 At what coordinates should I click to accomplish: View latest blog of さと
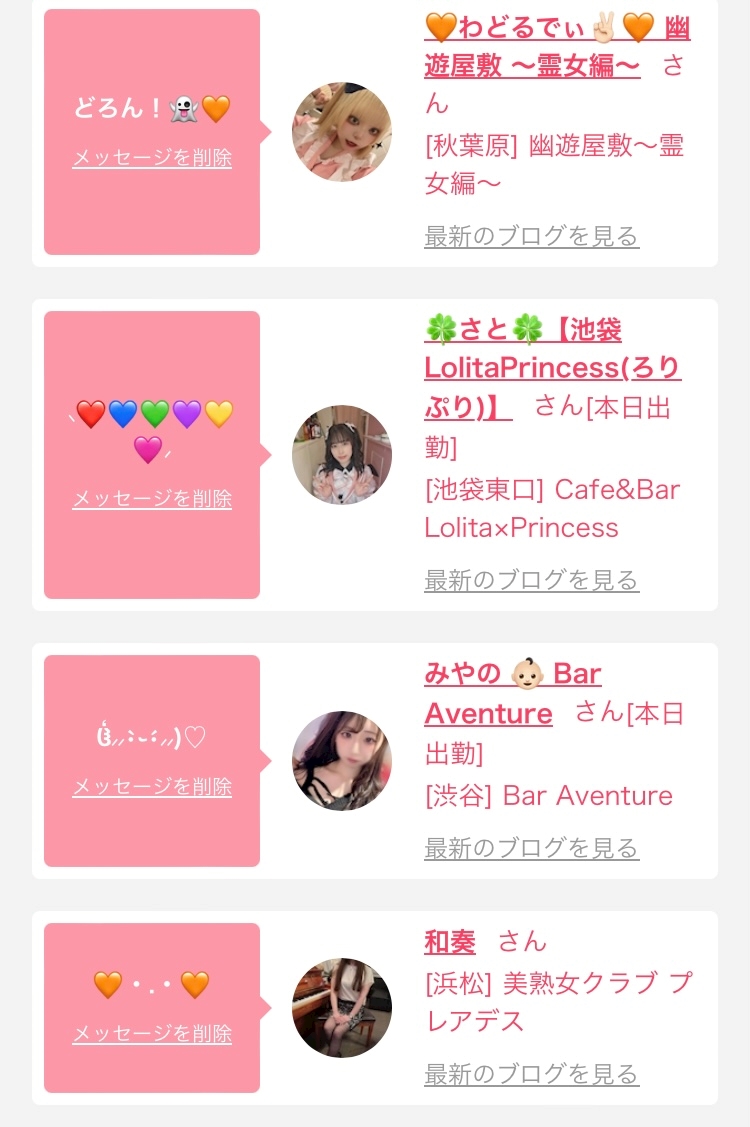pyautogui.click(x=531, y=580)
